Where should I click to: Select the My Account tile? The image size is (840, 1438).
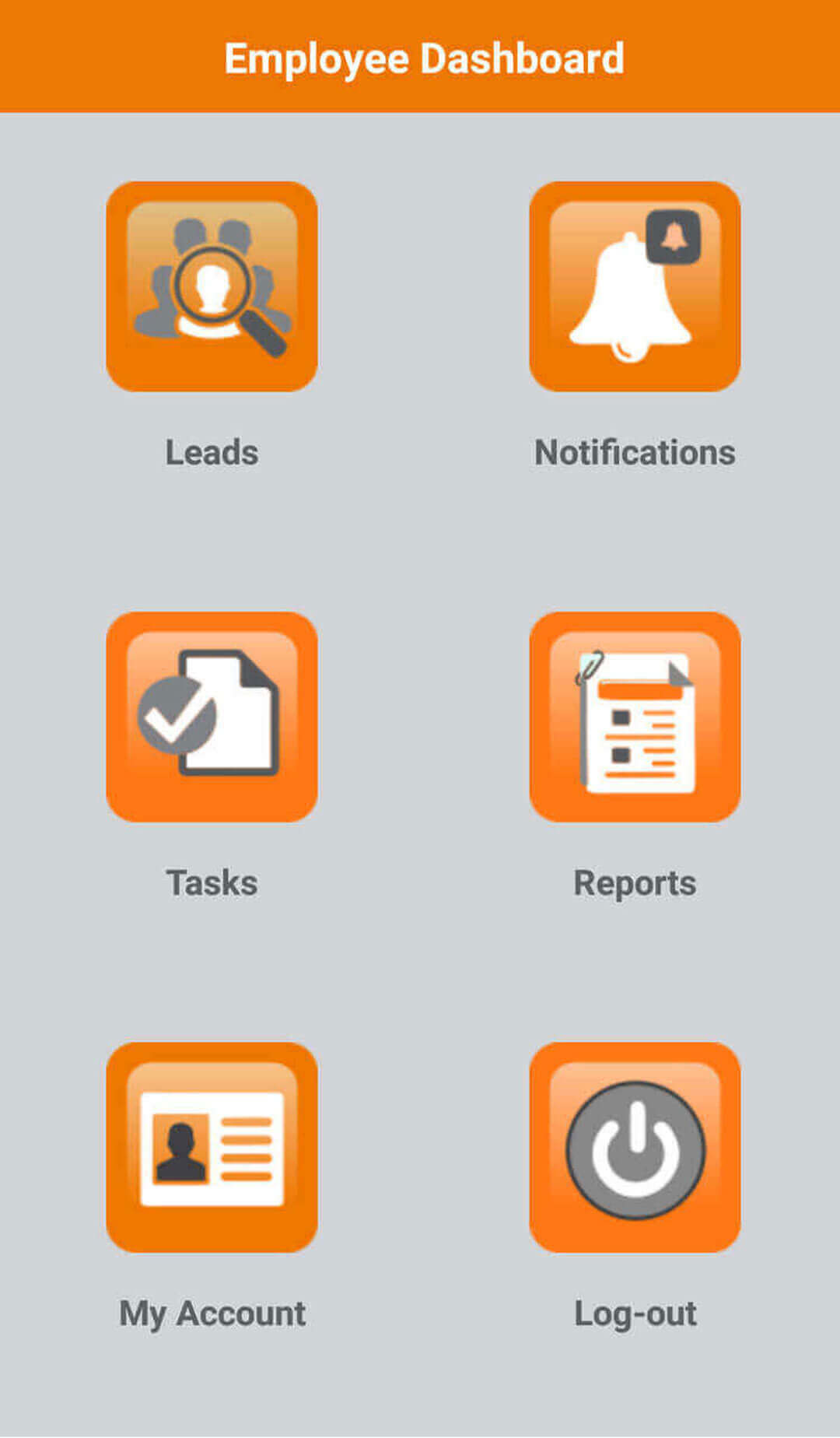(x=212, y=1147)
